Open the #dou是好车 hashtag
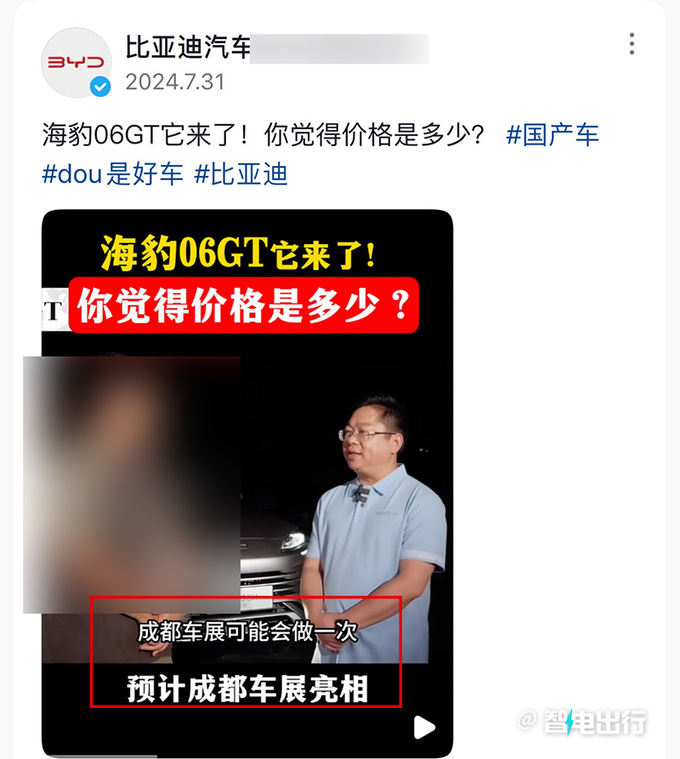The height and width of the screenshot is (759, 680). tap(113, 174)
